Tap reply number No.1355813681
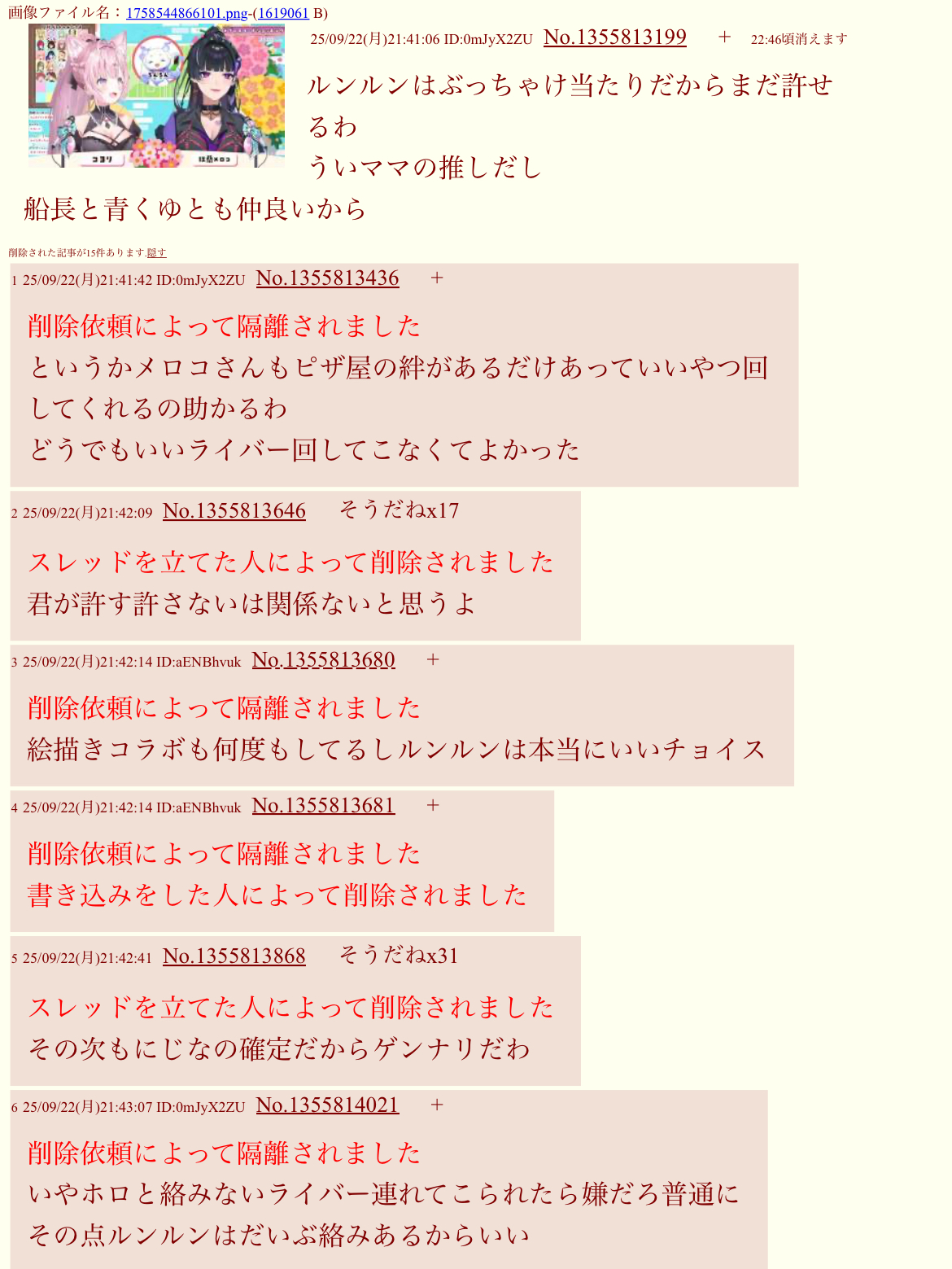The image size is (952, 1269). coord(323,806)
